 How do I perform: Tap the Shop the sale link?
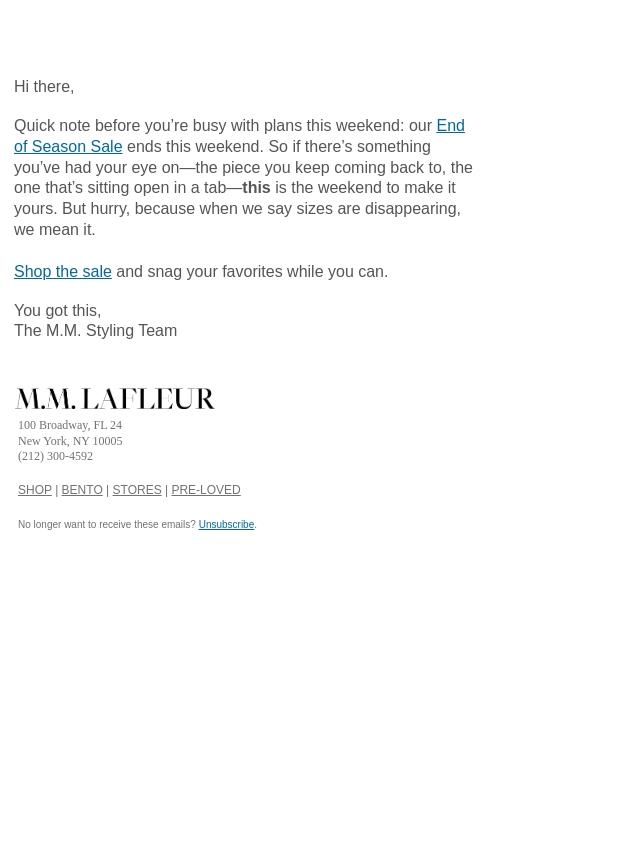click(x=63, y=271)
